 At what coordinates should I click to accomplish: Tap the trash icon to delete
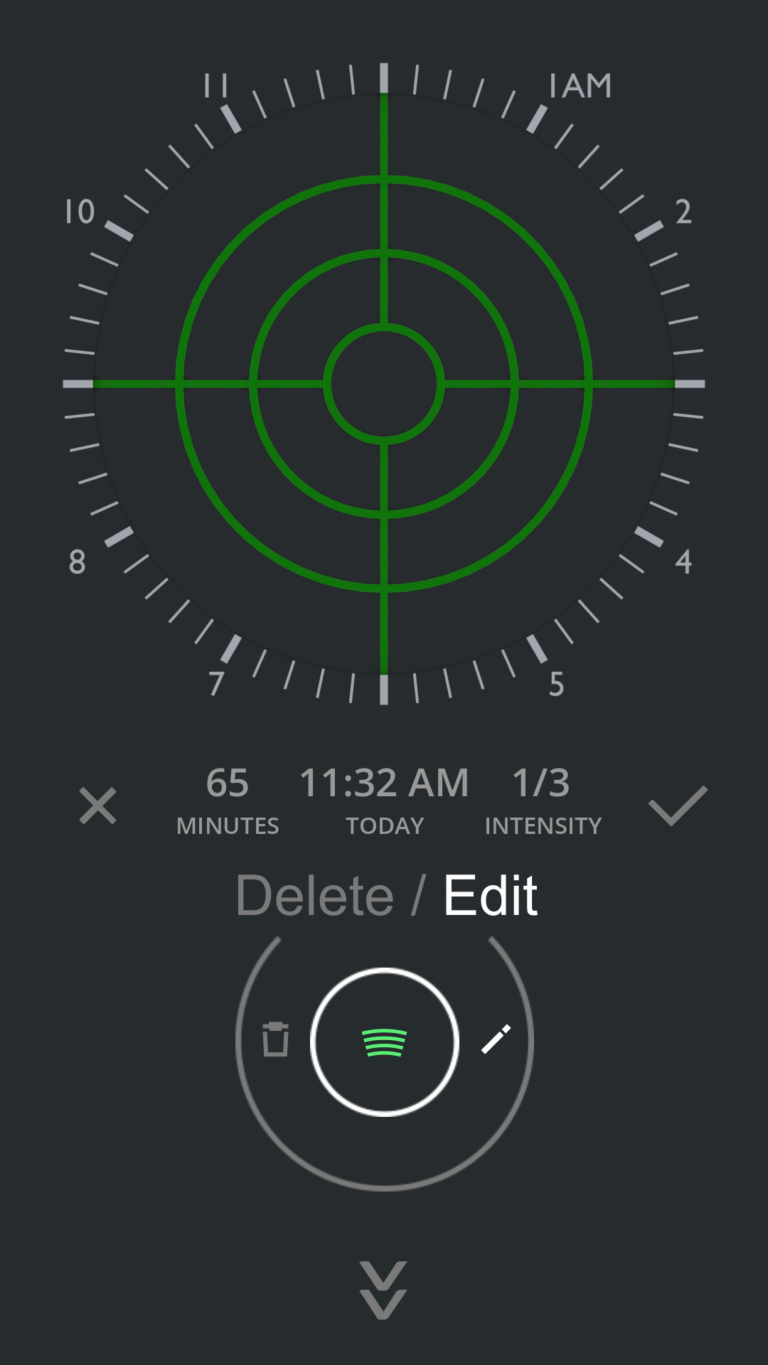[275, 1040]
